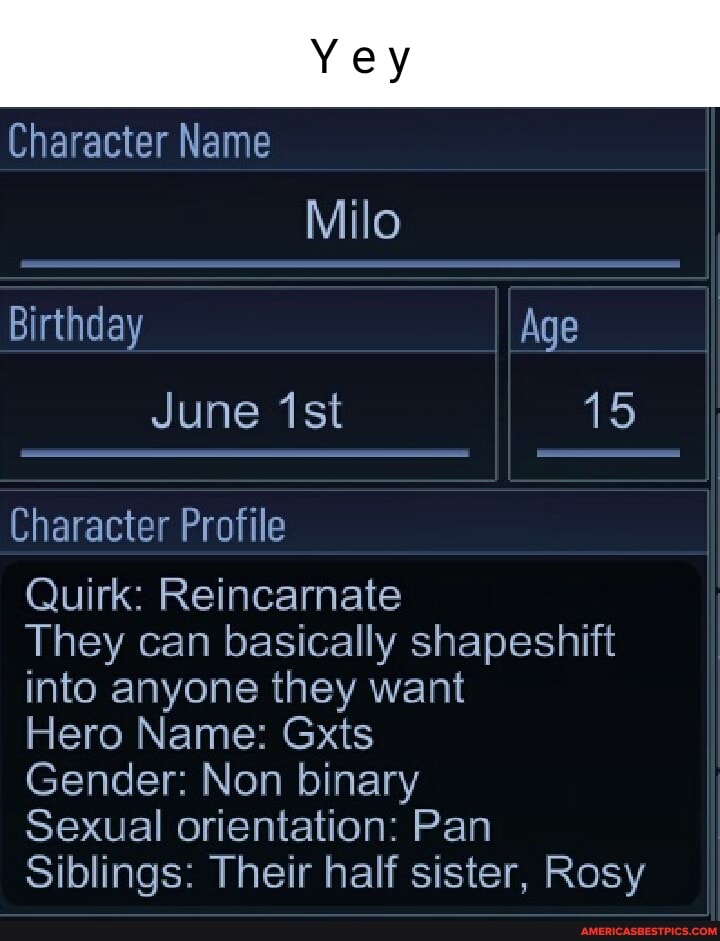This screenshot has height=941, width=720.
Task: Select the Siblings line mentioning Rosy
Action: click(x=335, y=871)
